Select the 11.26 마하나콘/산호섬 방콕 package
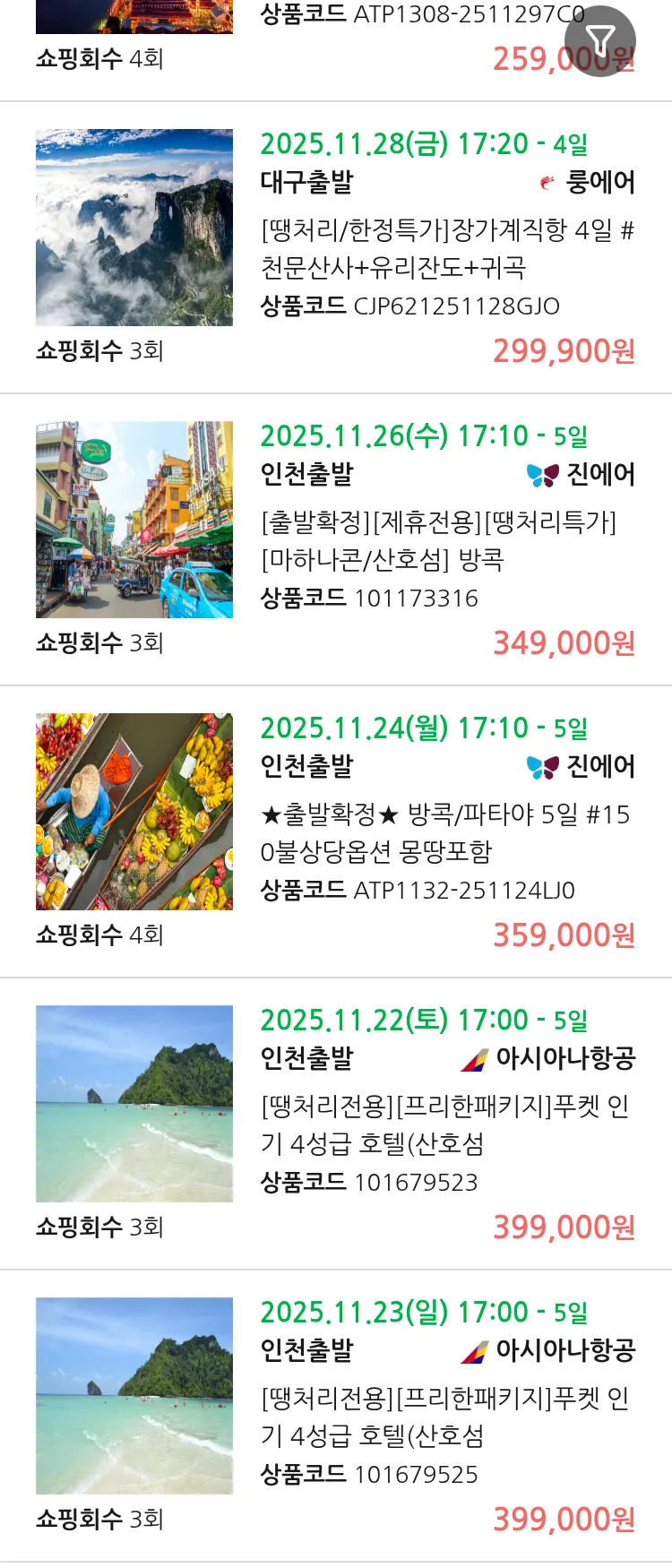 pyautogui.click(x=438, y=540)
